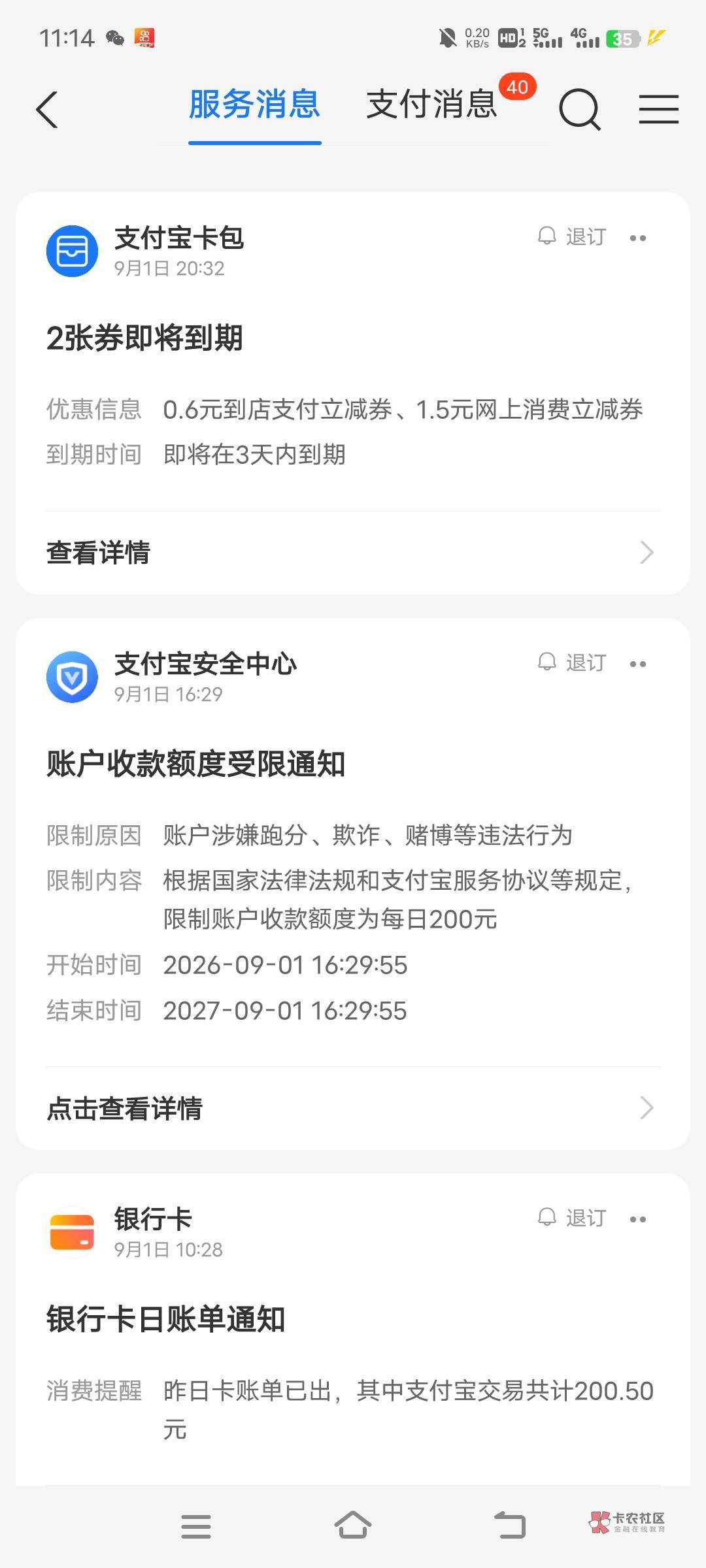The width and height of the screenshot is (706, 1568).
Task: Tap the 支付宝卡包 sender icon
Action: (x=72, y=251)
